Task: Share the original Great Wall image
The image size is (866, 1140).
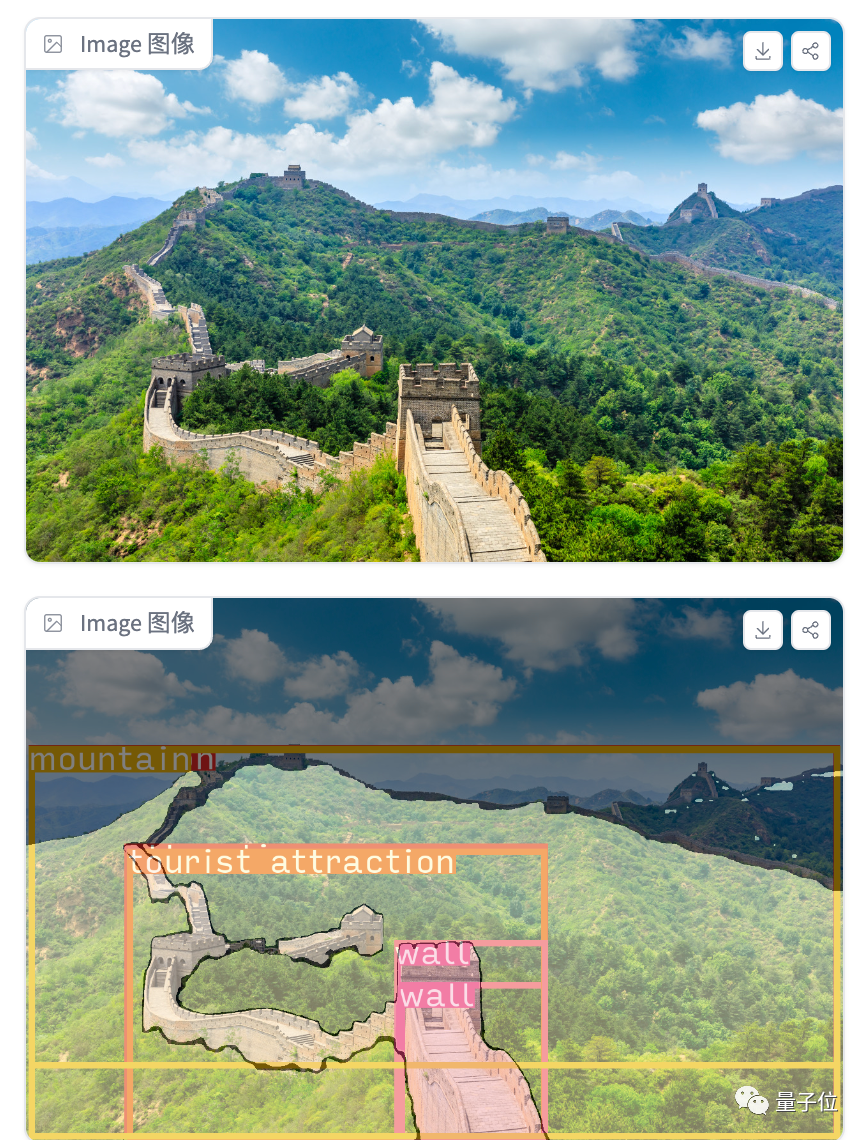Action: coord(810,51)
